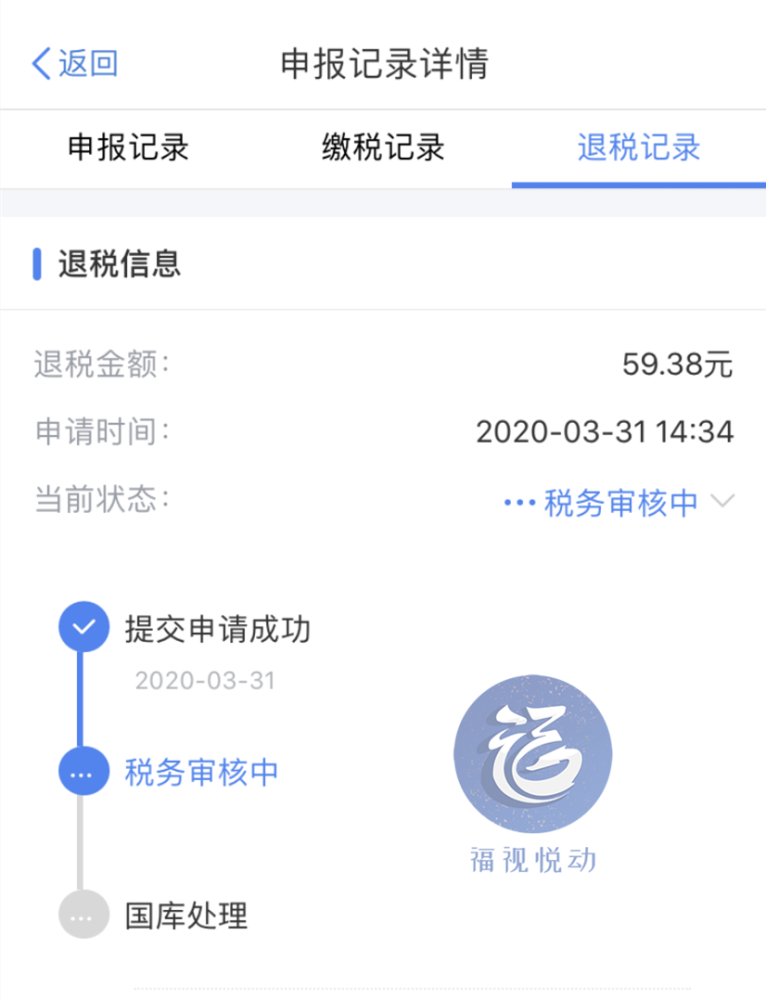This screenshot has width=766, height=1000.
Task: Go back using the 返回 button
Action: [76, 64]
